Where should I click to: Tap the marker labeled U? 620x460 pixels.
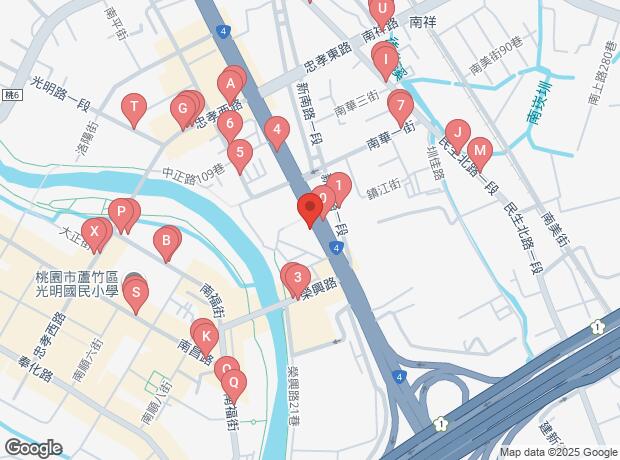[380, 10]
